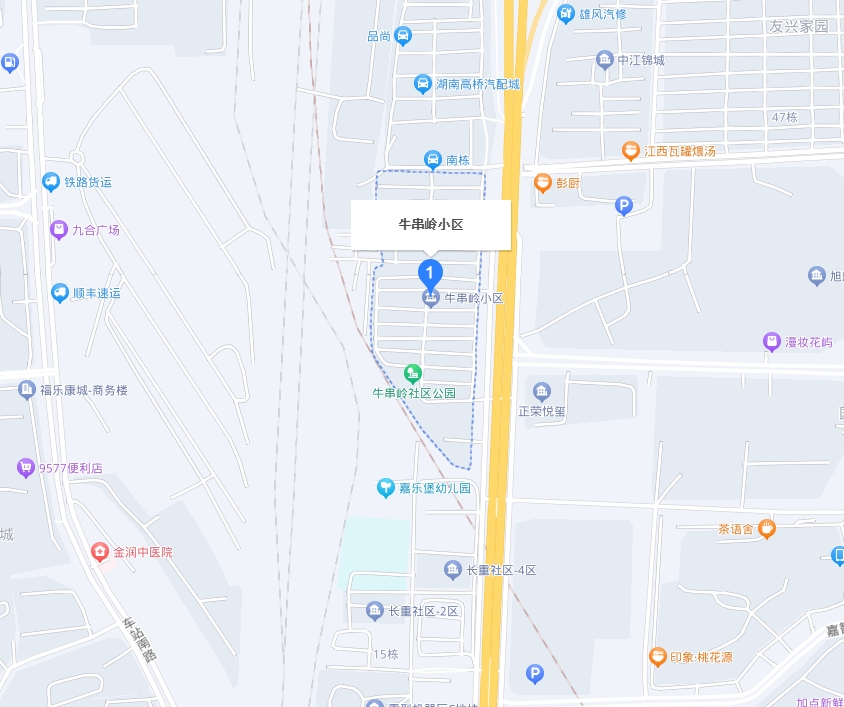844x707 pixels.
Task: Open the 牛串岭小区 info popup
Action: (x=431, y=225)
